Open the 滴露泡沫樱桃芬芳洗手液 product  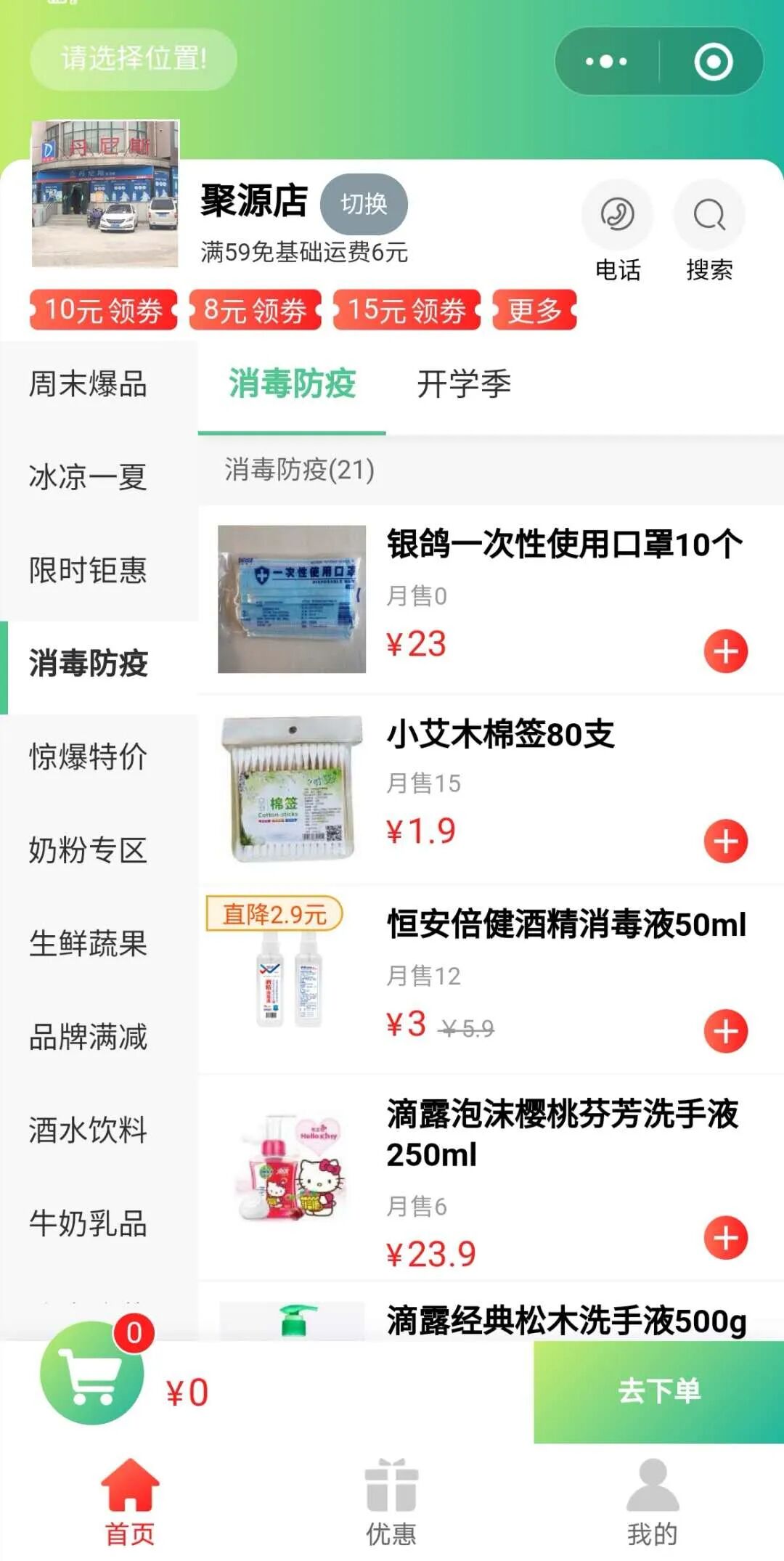click(x=562, y=1133)
